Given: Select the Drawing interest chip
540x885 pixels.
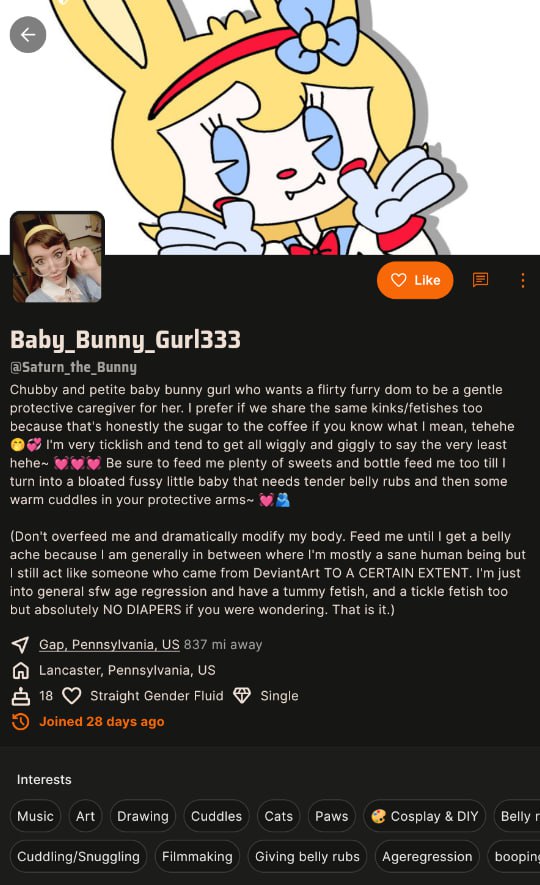Looking at the screenshot, I should point(143,816).
